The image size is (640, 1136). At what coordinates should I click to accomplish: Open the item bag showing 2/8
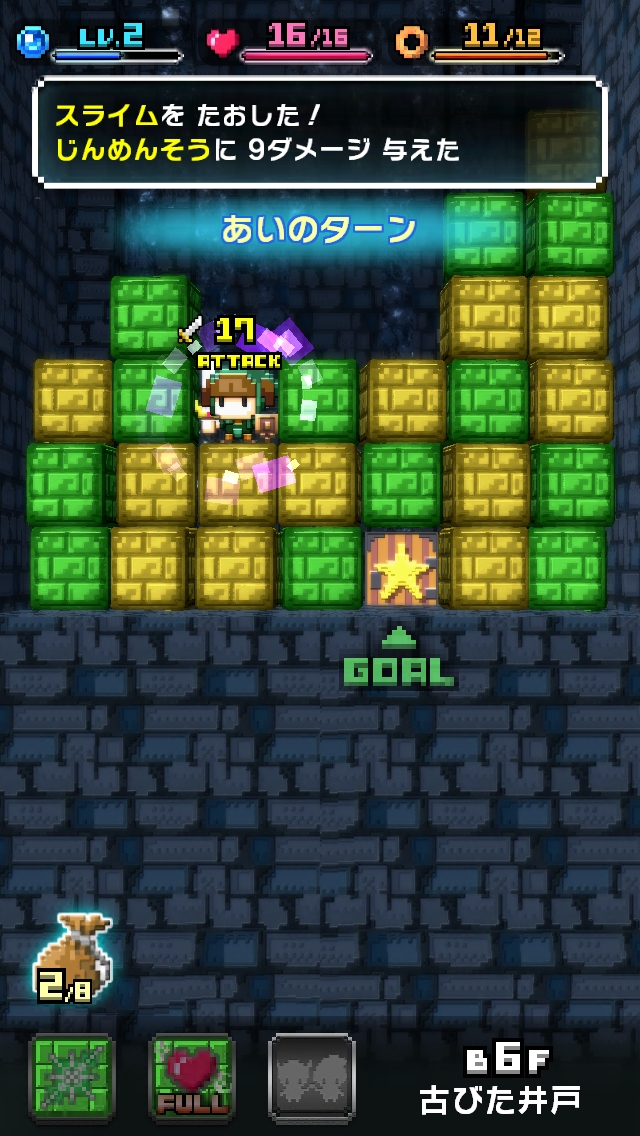74,958
